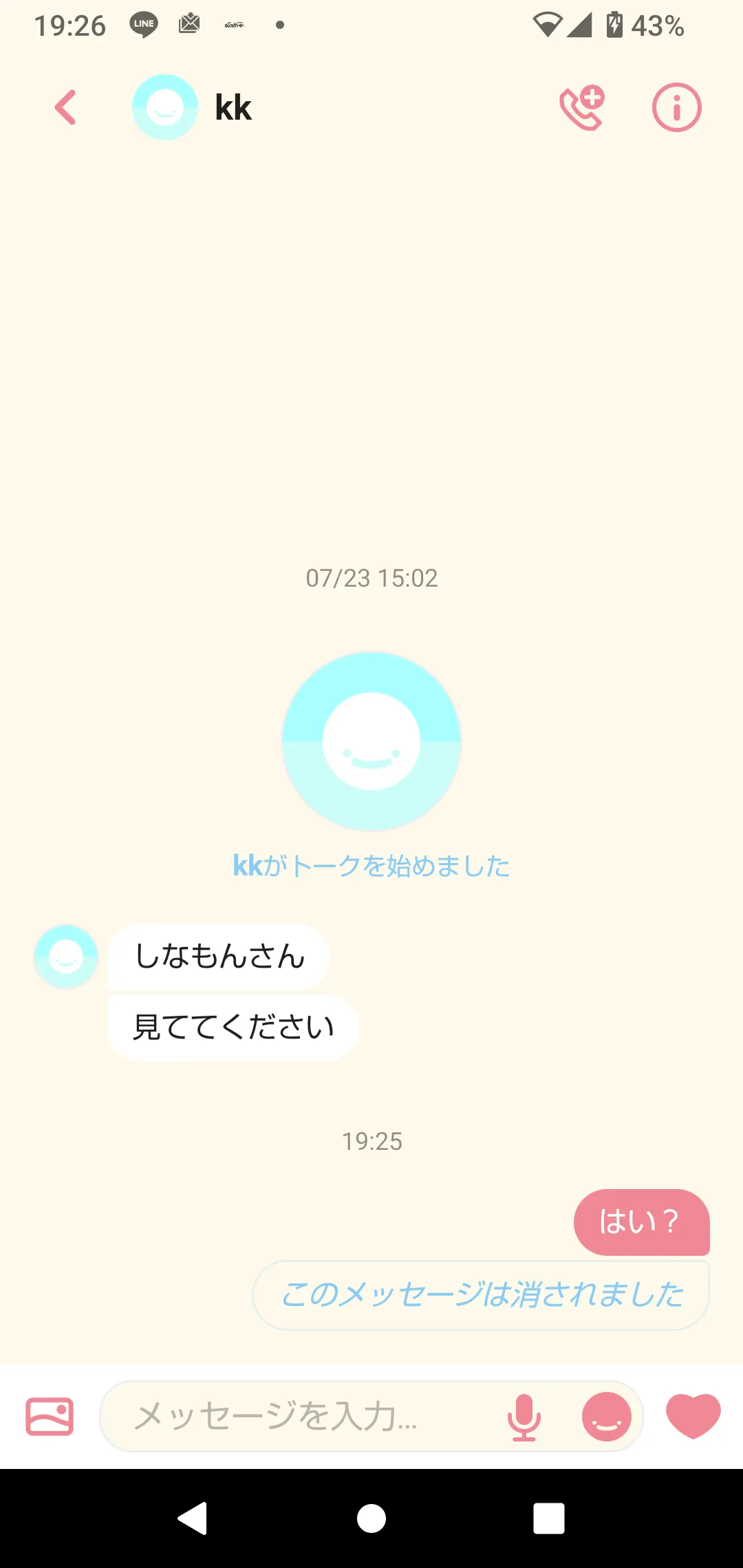
Task: Open the chat info icon
Action: pos(676,107)
